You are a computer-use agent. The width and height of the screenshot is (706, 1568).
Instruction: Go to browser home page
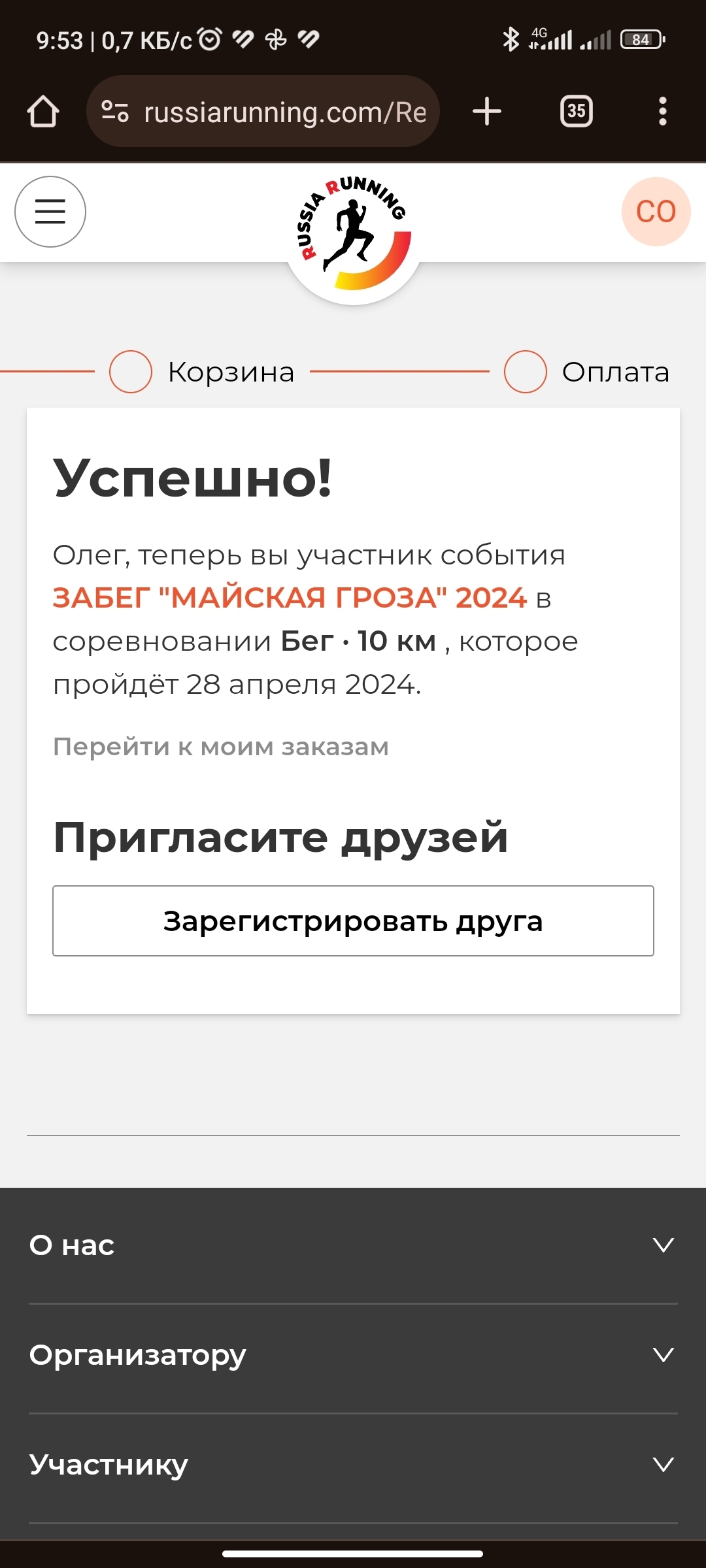tap(43, 112)
